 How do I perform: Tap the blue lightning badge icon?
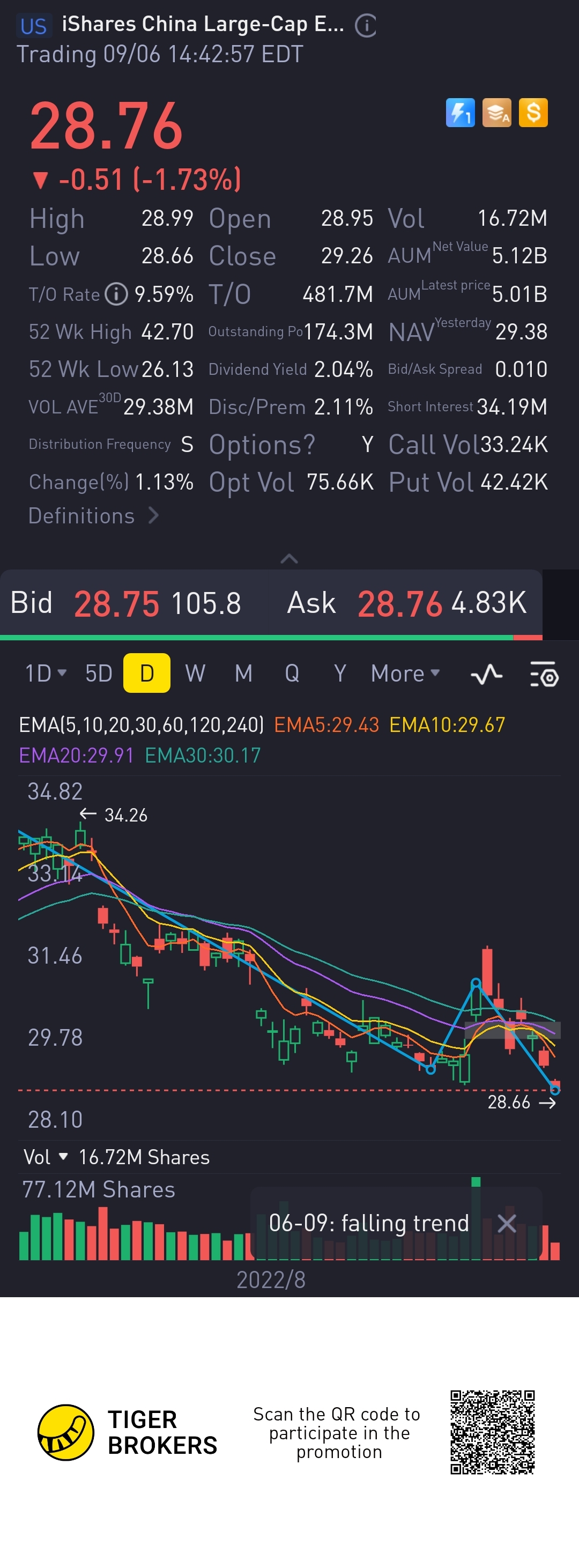(x=459, y=113)
